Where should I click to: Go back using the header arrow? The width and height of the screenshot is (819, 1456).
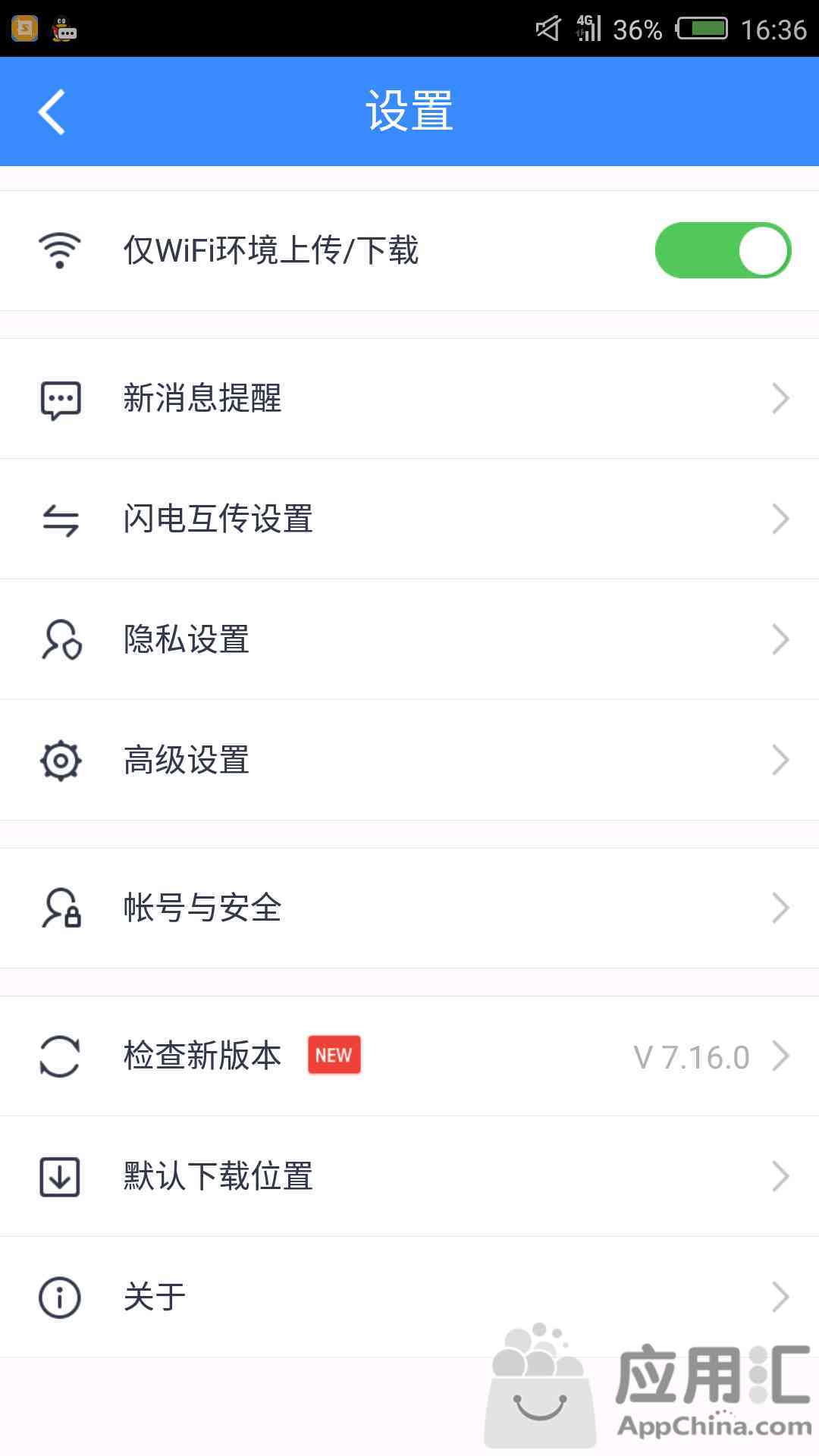(52, 111)
